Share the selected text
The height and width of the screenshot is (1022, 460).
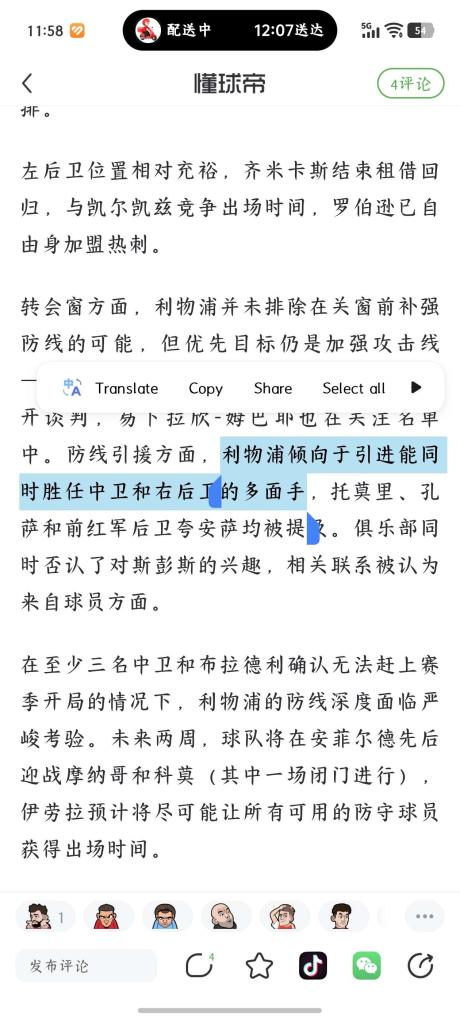[x=273, y=388]
